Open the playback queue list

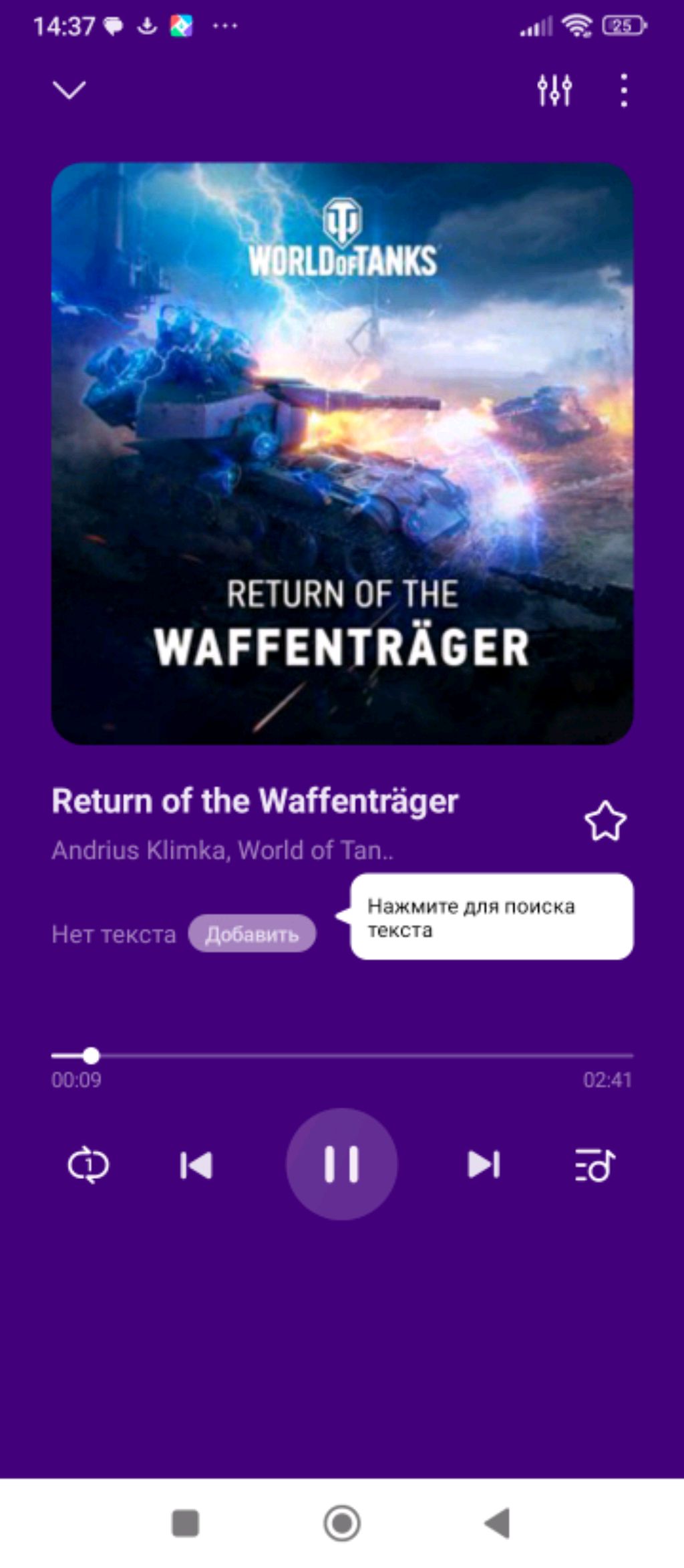[594, 1165]
